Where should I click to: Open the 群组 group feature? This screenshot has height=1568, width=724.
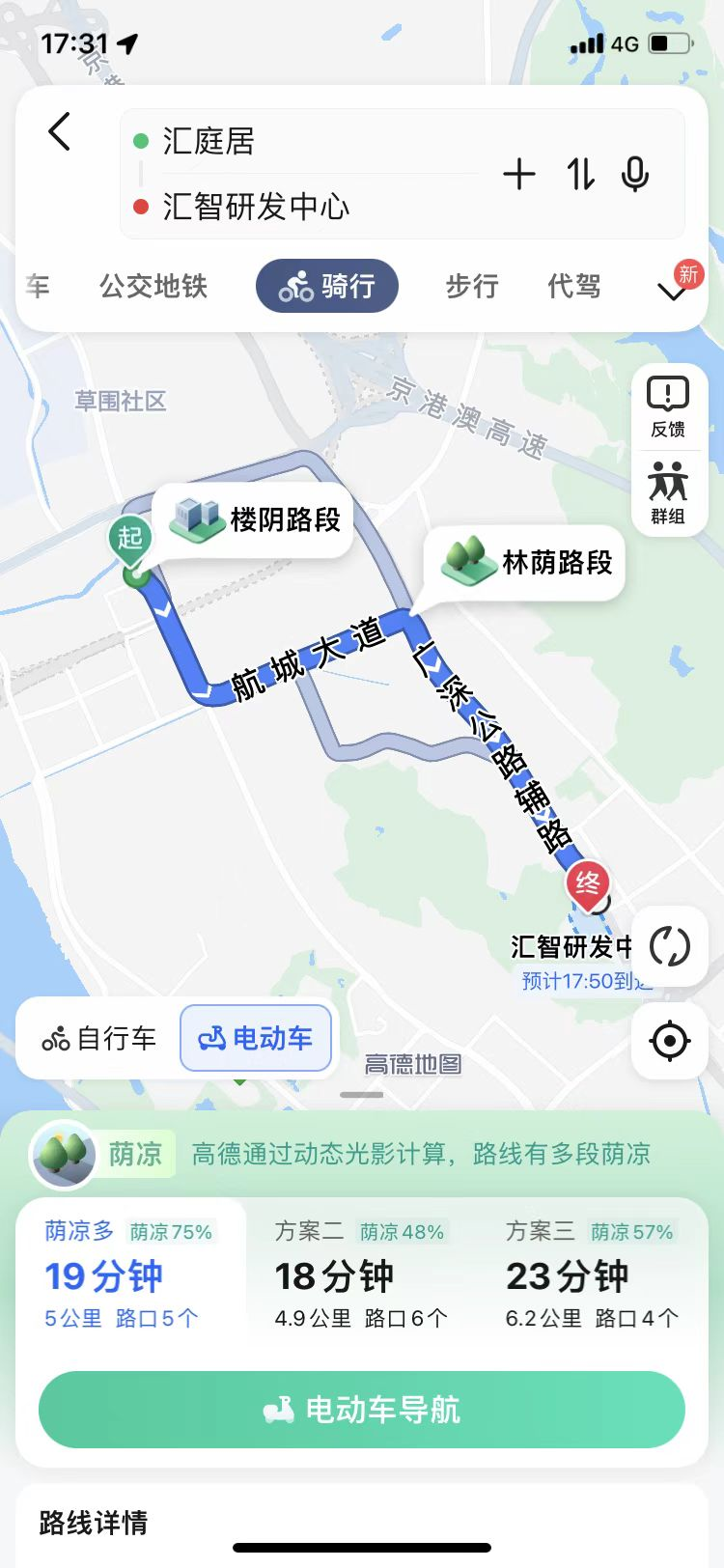coord(668,492)
